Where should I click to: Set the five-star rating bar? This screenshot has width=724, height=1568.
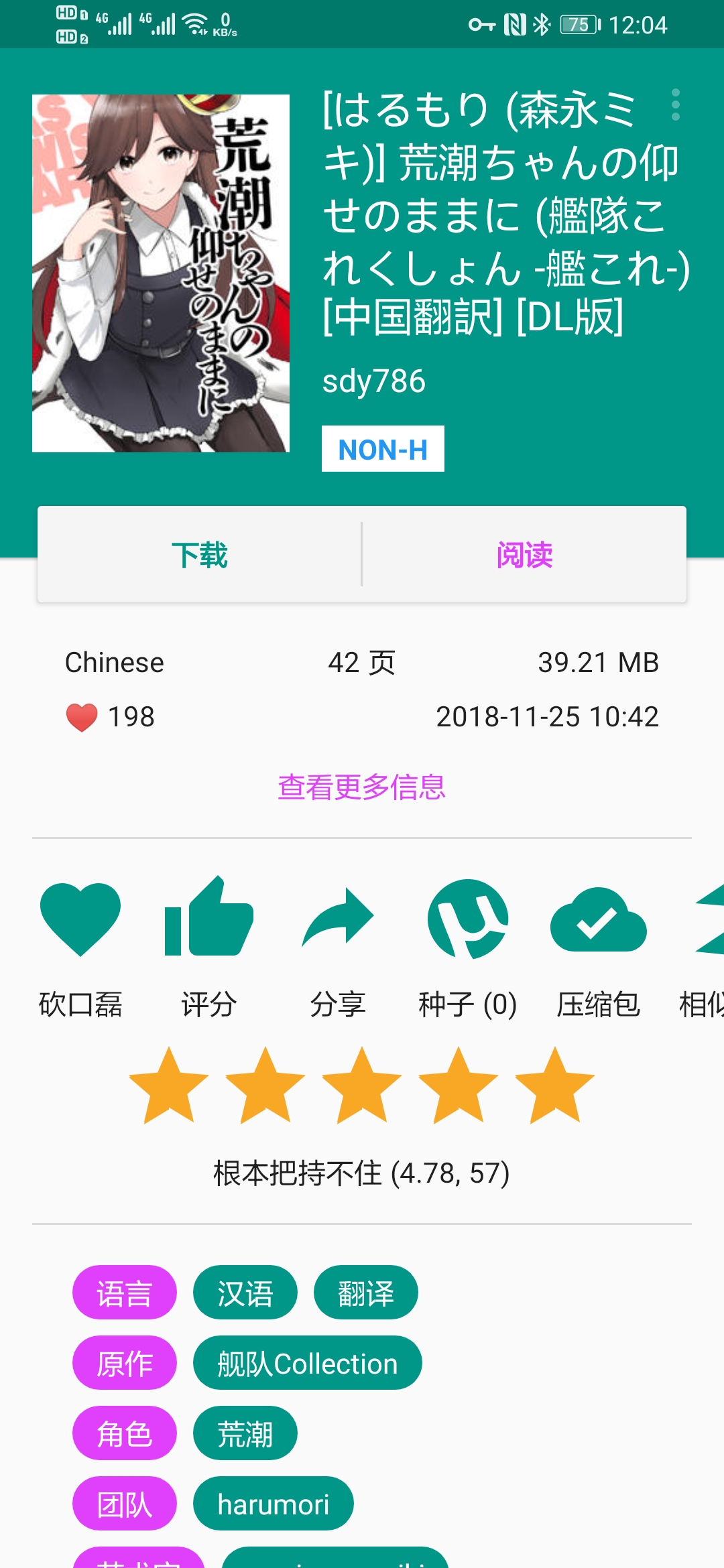(x=362, y=1086)
